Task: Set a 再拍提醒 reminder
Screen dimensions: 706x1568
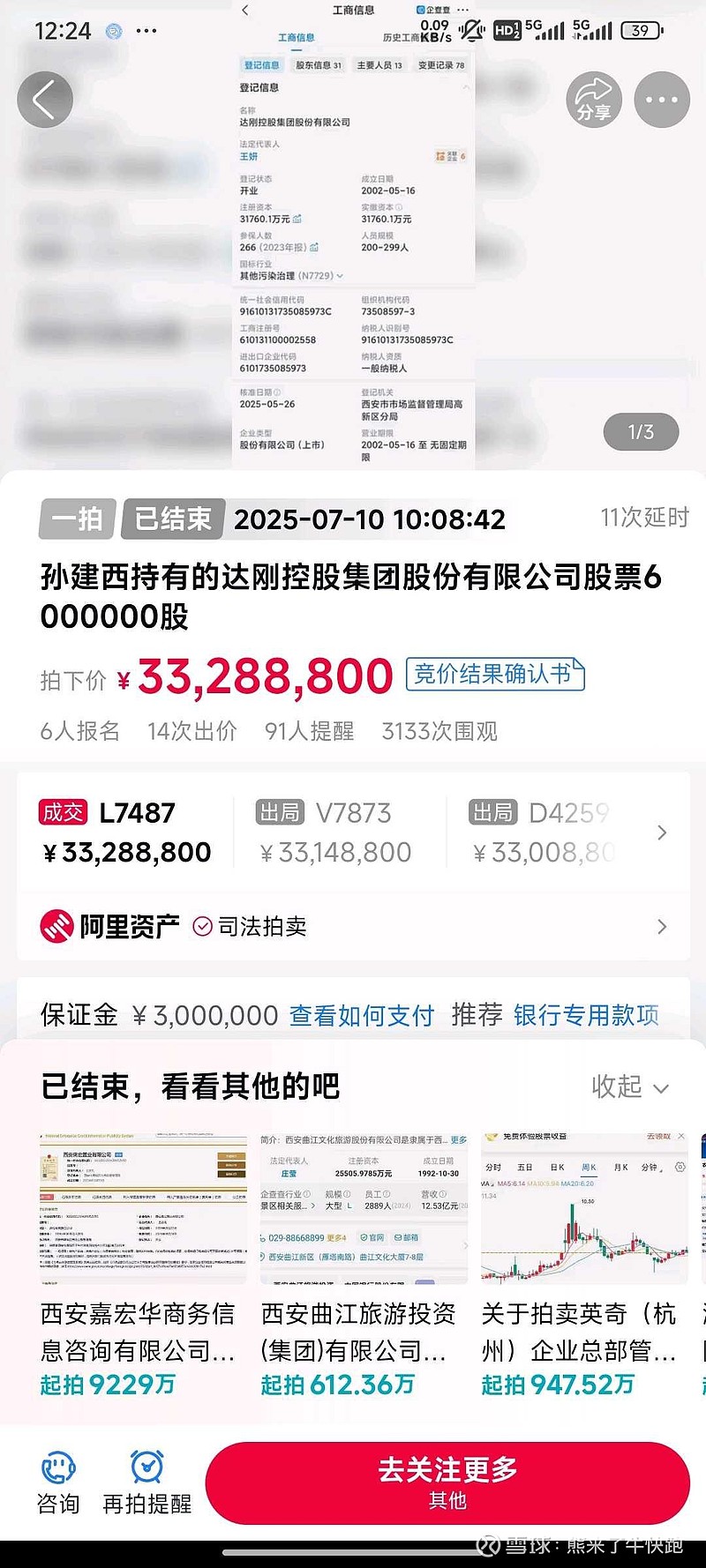Action: [x=146, y=1483]
